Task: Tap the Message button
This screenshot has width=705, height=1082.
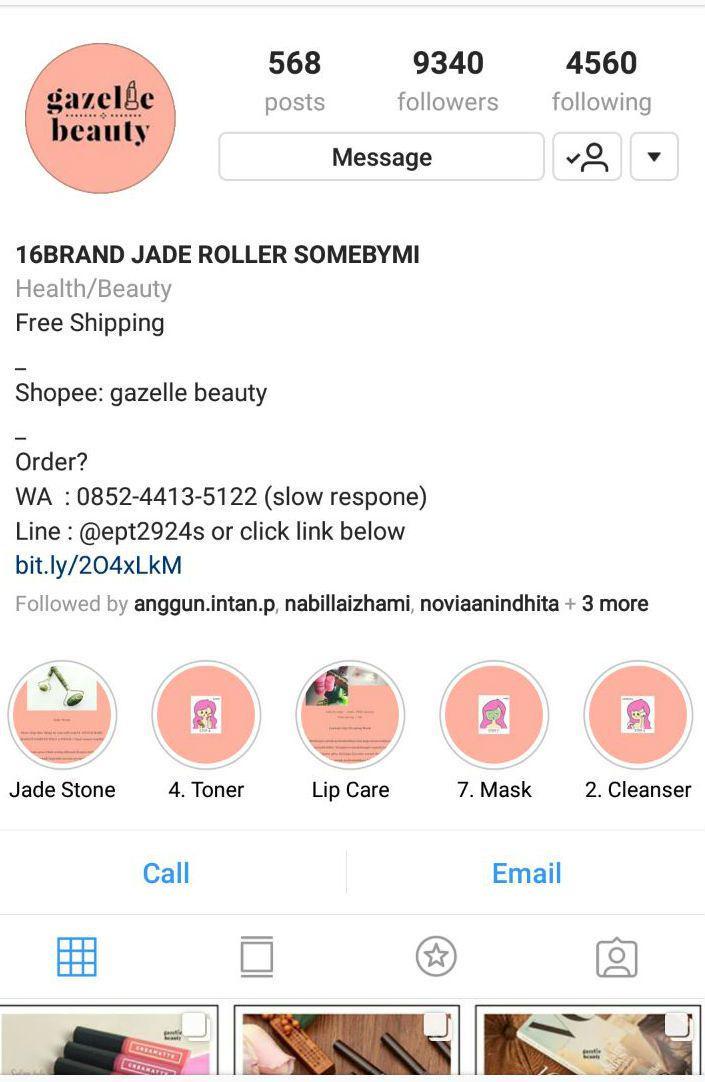Action: 381,157
